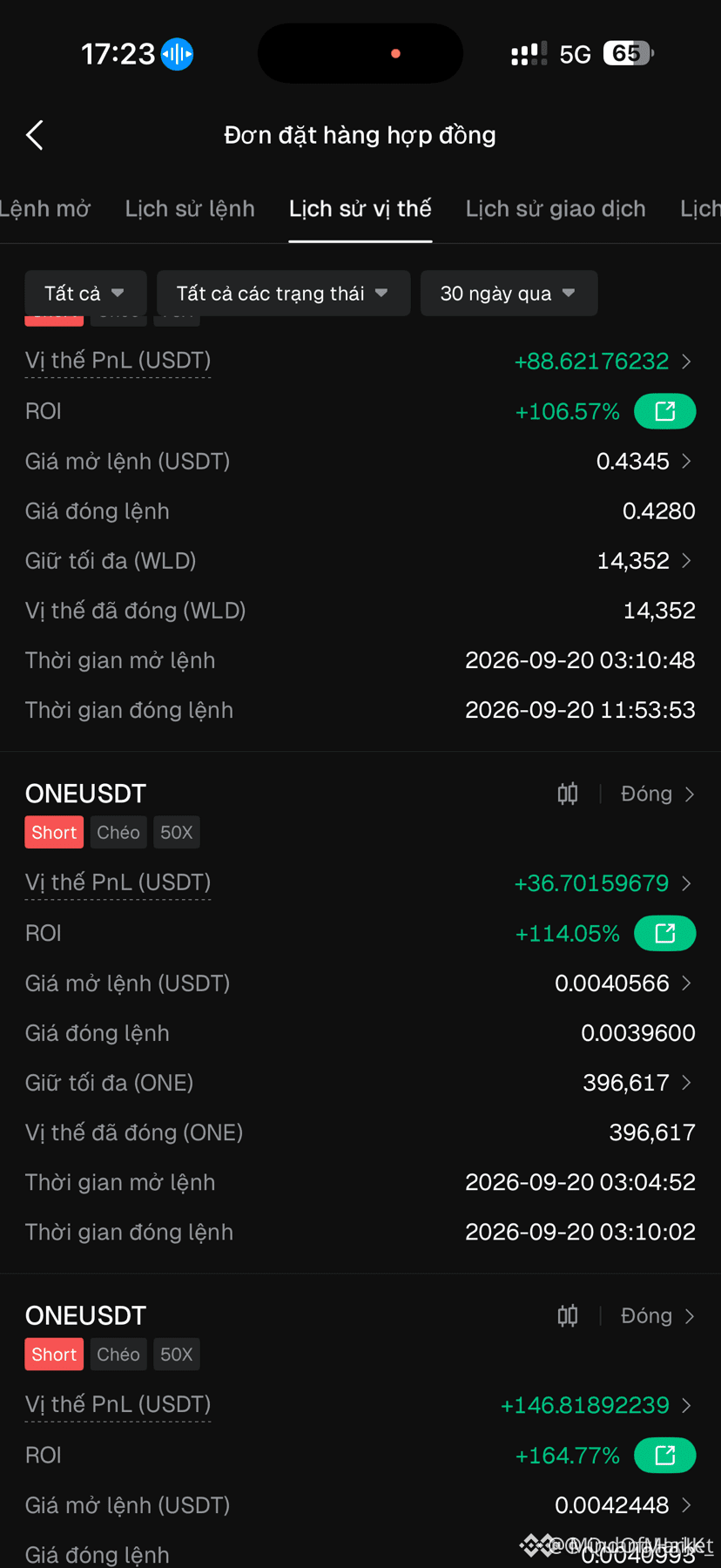Switch to the Lịch sử lệnh tab
Viewport: 721px width, 1568px height.
click(x=190, y=209)
